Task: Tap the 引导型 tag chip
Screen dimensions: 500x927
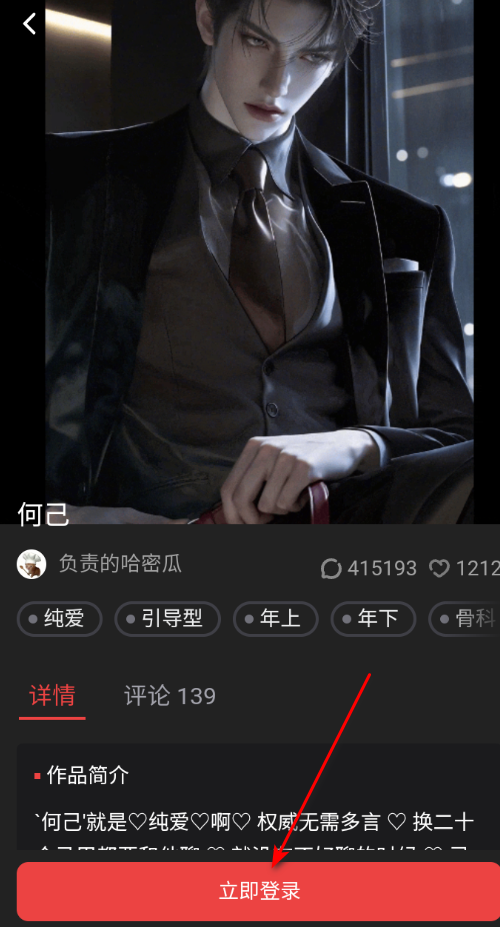Action: [168, 619]
